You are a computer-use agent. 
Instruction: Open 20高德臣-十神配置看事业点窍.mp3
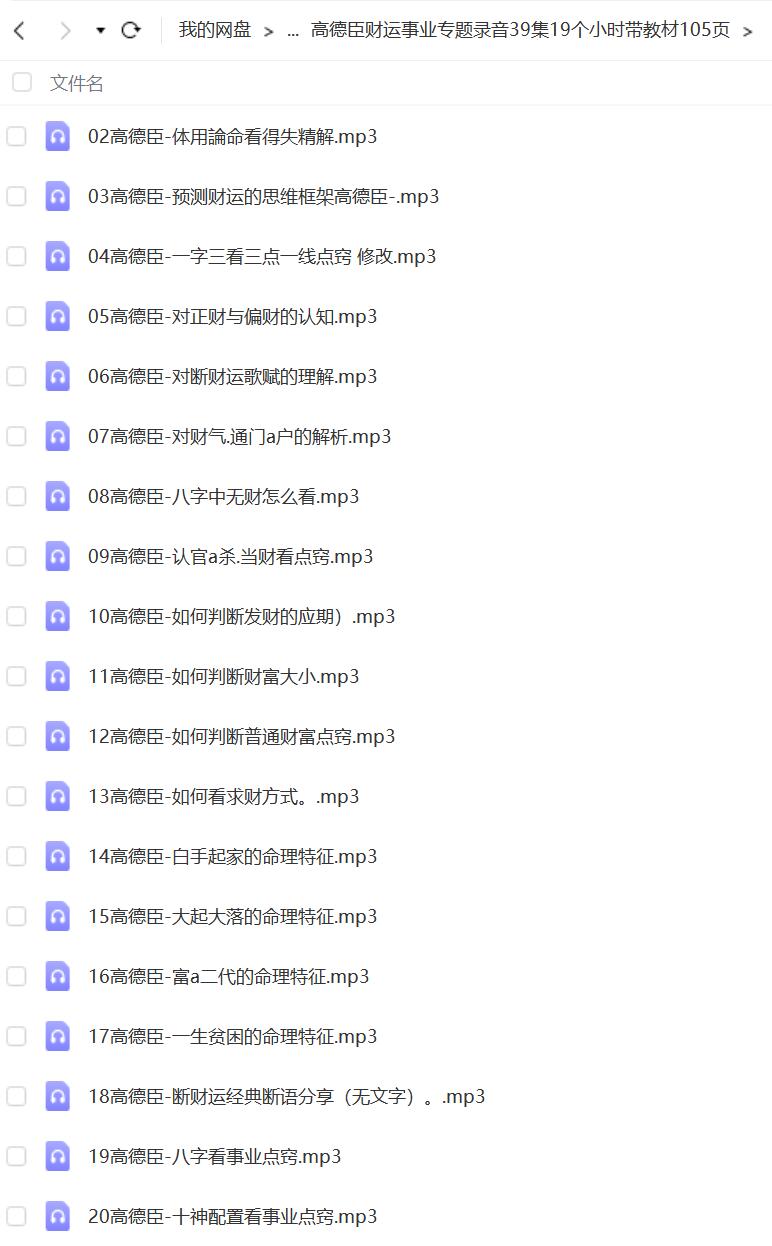click(x=233, y=1216)
